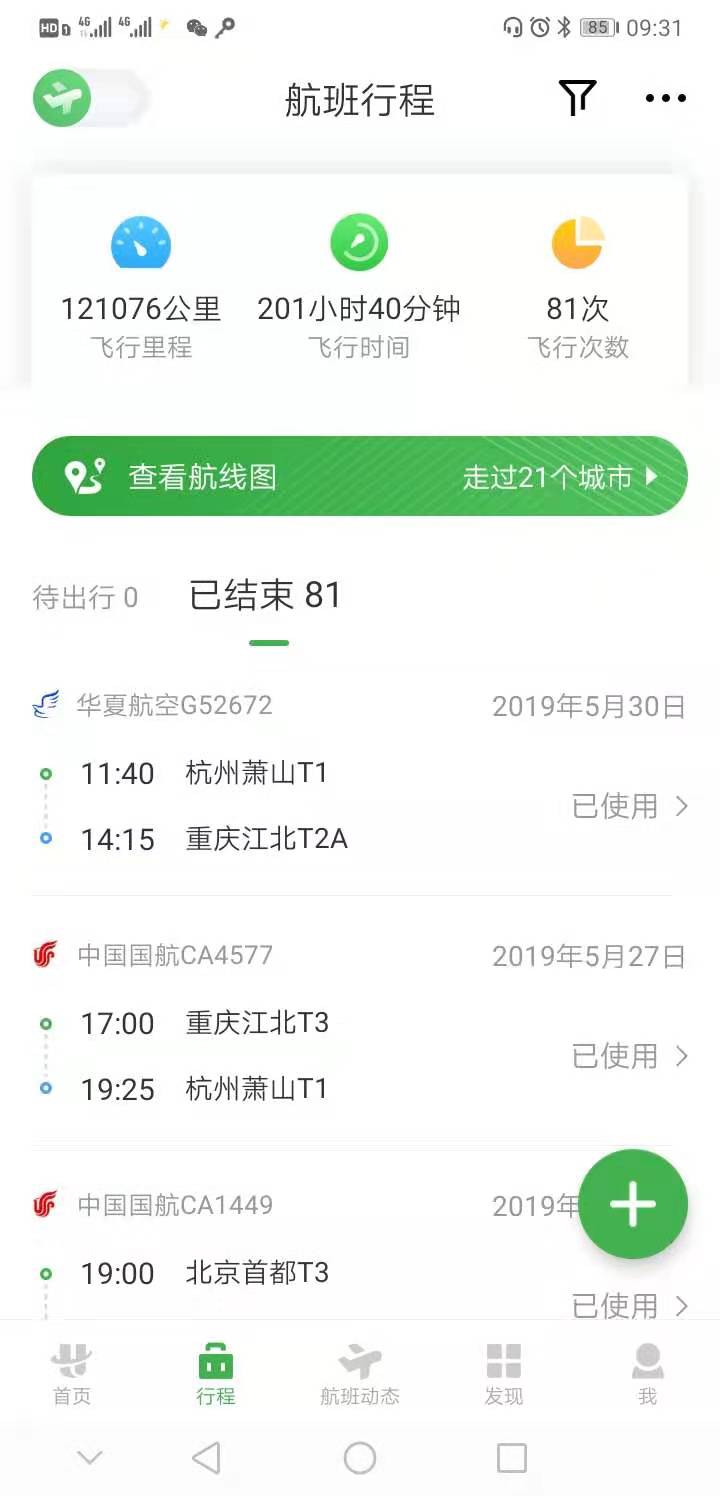The height and width of the screenshot is (1496, 720).
Task: Tap the 查看航线图 route map banner
Action: click(360, 477)
